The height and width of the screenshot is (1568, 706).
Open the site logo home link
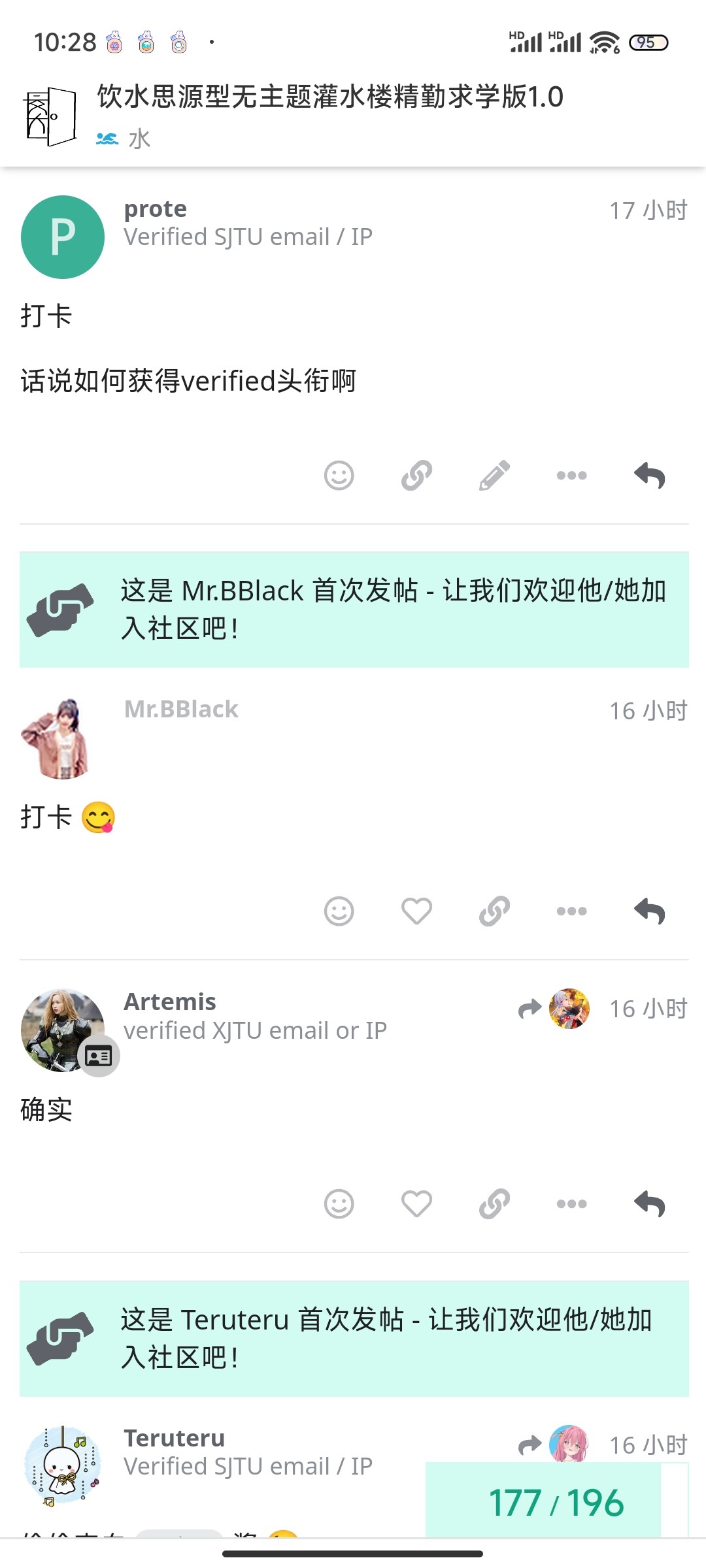[x=50, y=116]
